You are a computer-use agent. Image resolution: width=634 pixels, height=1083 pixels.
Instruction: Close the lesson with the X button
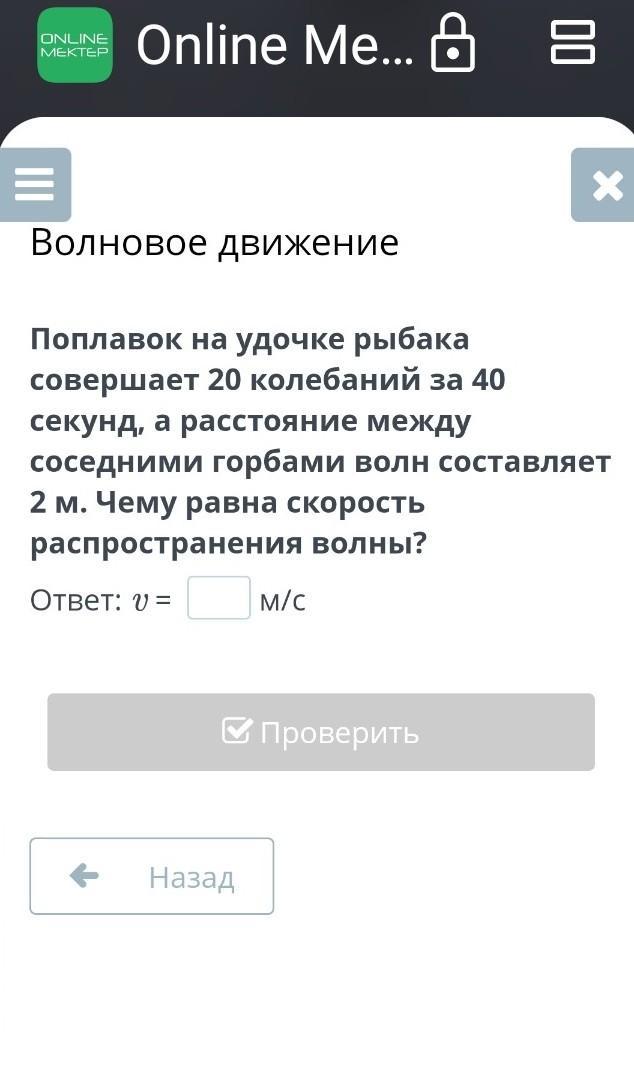tap(604, 185)
